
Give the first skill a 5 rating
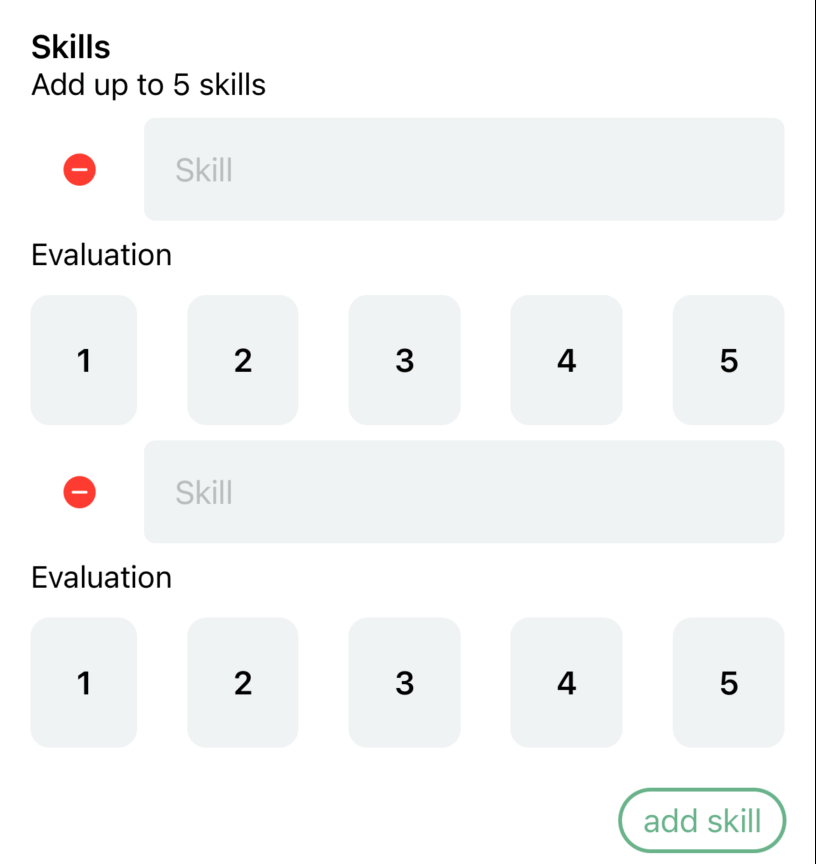729,360
